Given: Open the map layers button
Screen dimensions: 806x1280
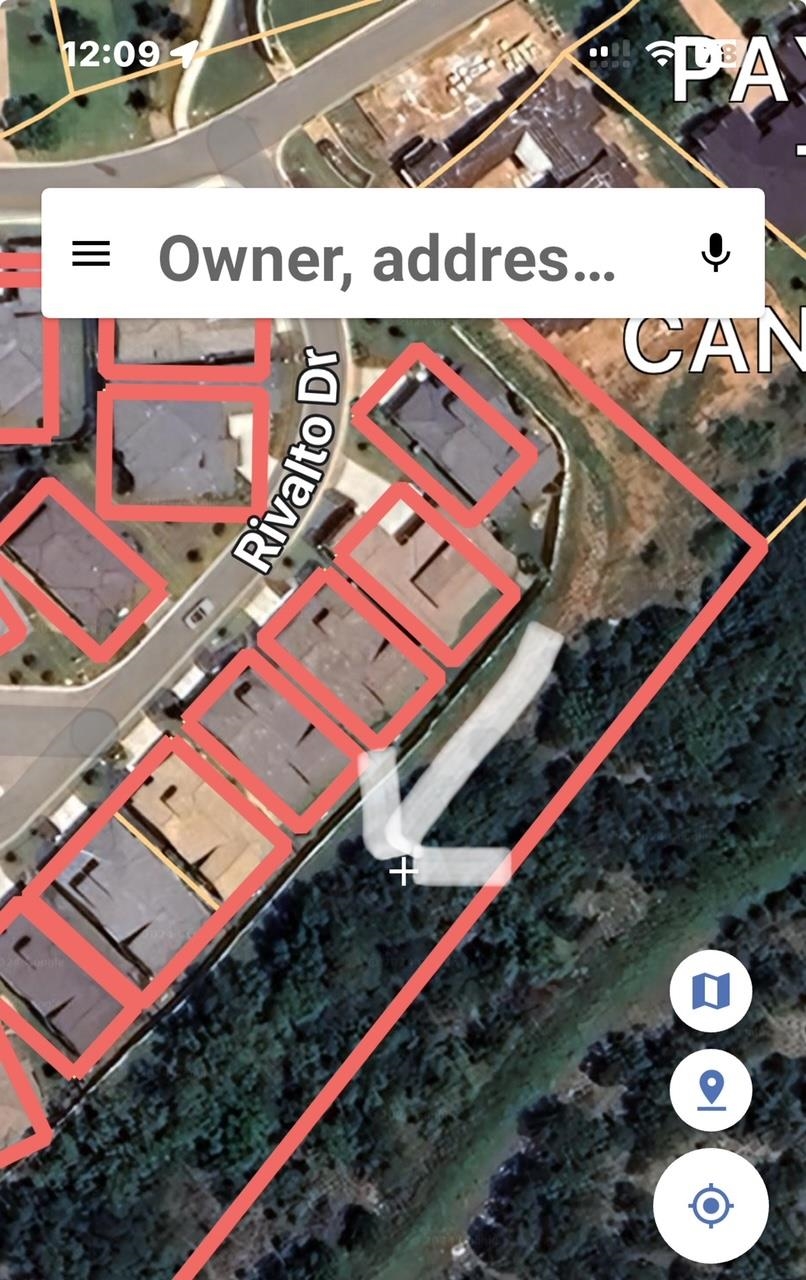Looking at the screenshot, I should pos(711,992).
